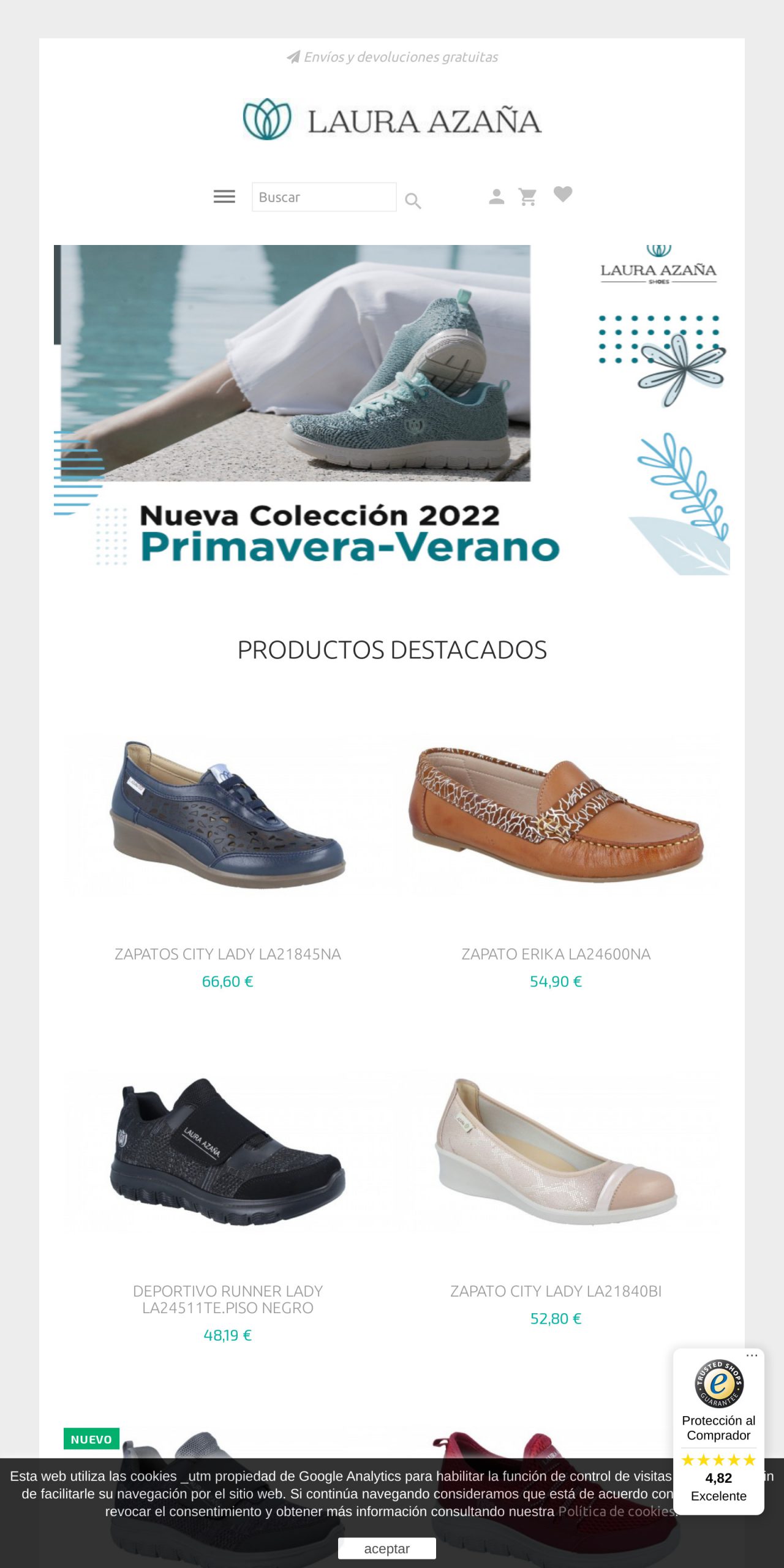
Task: Open the Trusted Shops badge options dots
Action: (x=752, y=1355)
